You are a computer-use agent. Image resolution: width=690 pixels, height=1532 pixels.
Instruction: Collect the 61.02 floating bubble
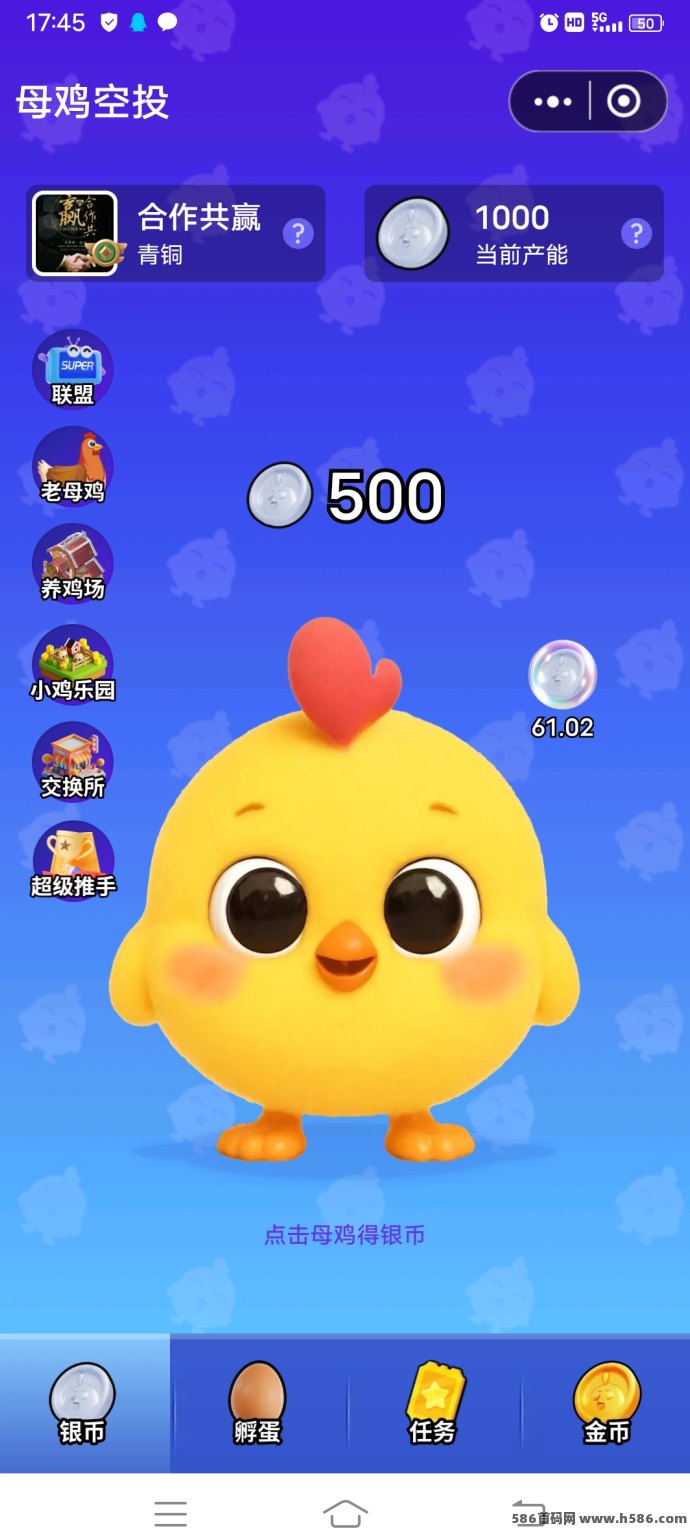pos(562,675)
